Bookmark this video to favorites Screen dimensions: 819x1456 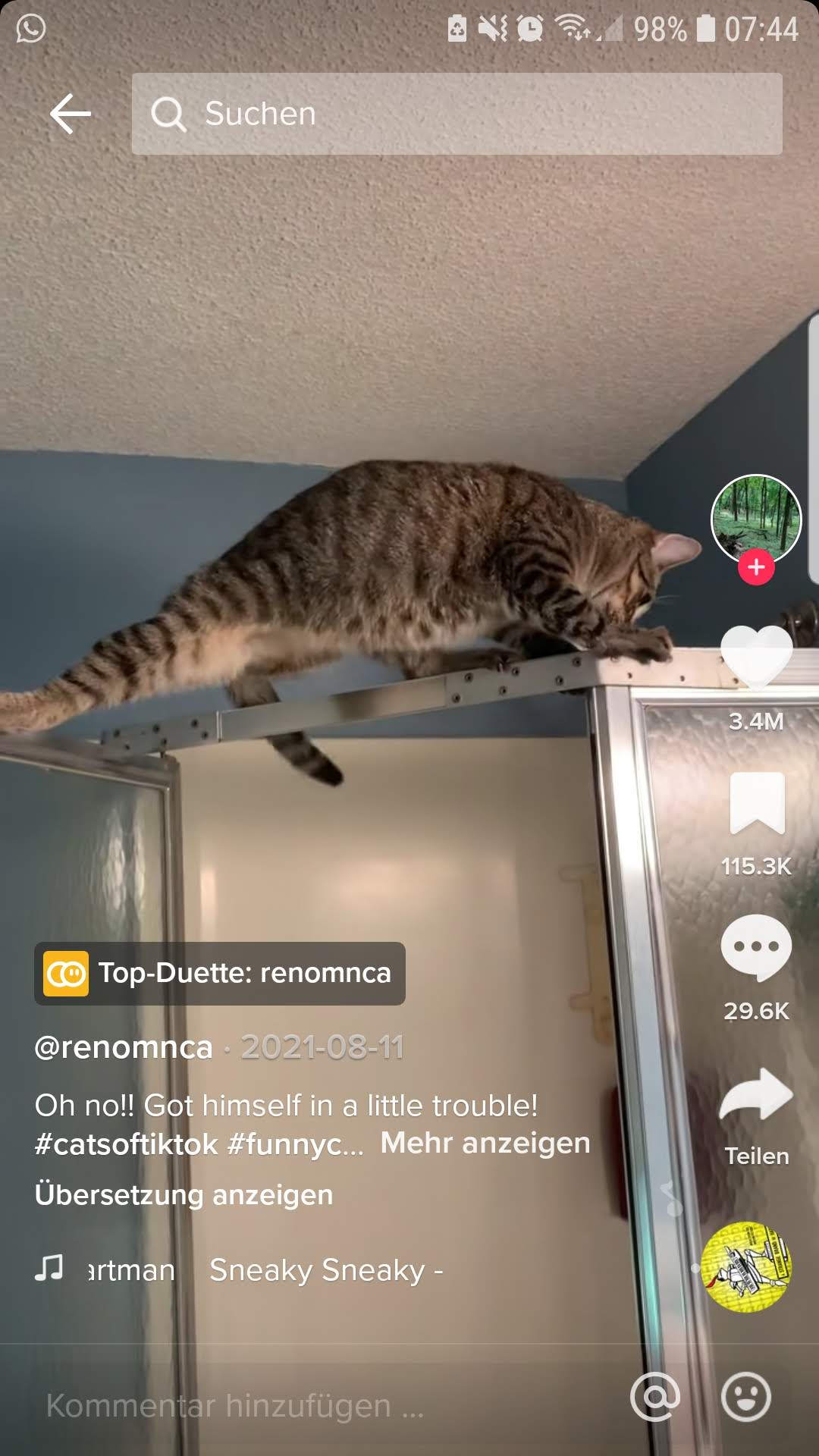tap(757, 803)
